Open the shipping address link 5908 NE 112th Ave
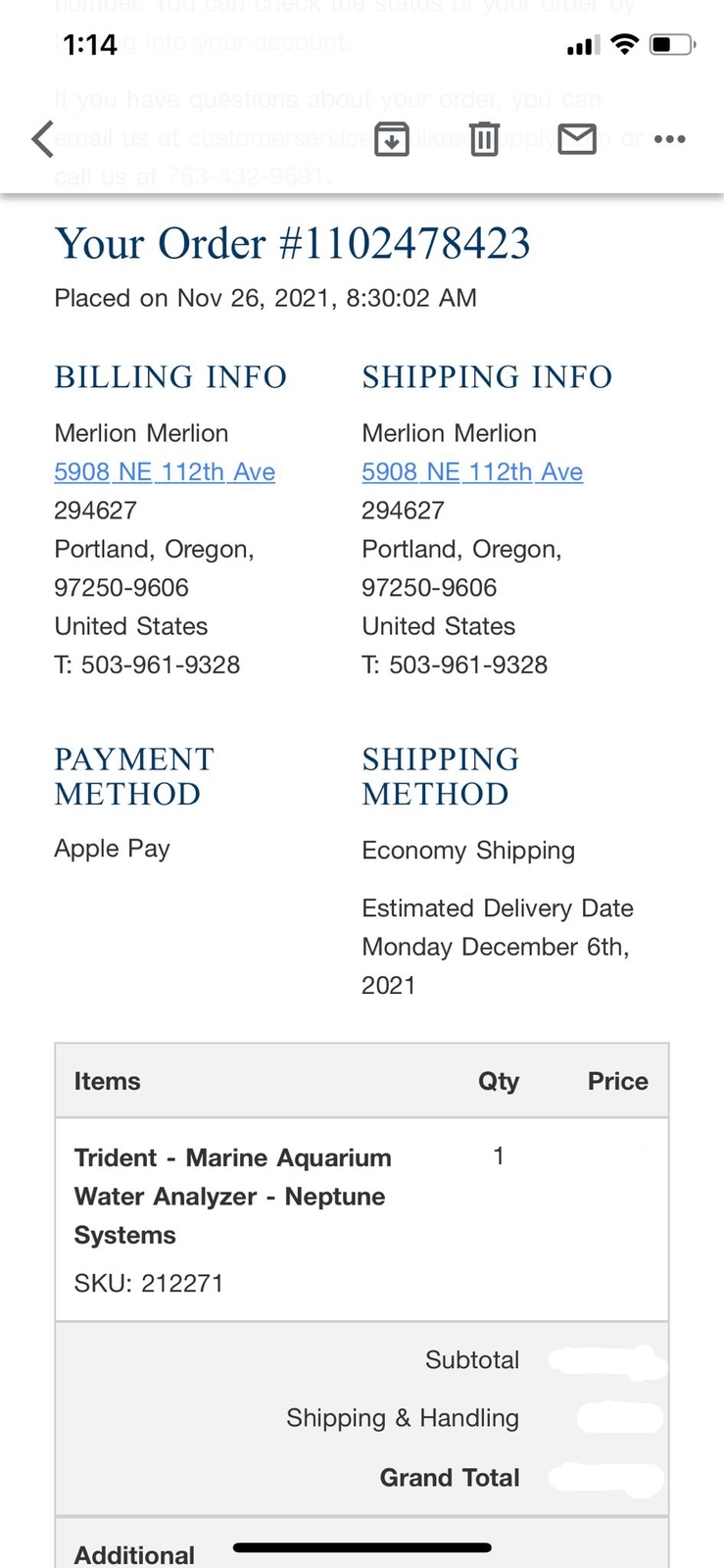Image resolution: width=724 pixels, height=1568 pixels. tap(472, 472)
